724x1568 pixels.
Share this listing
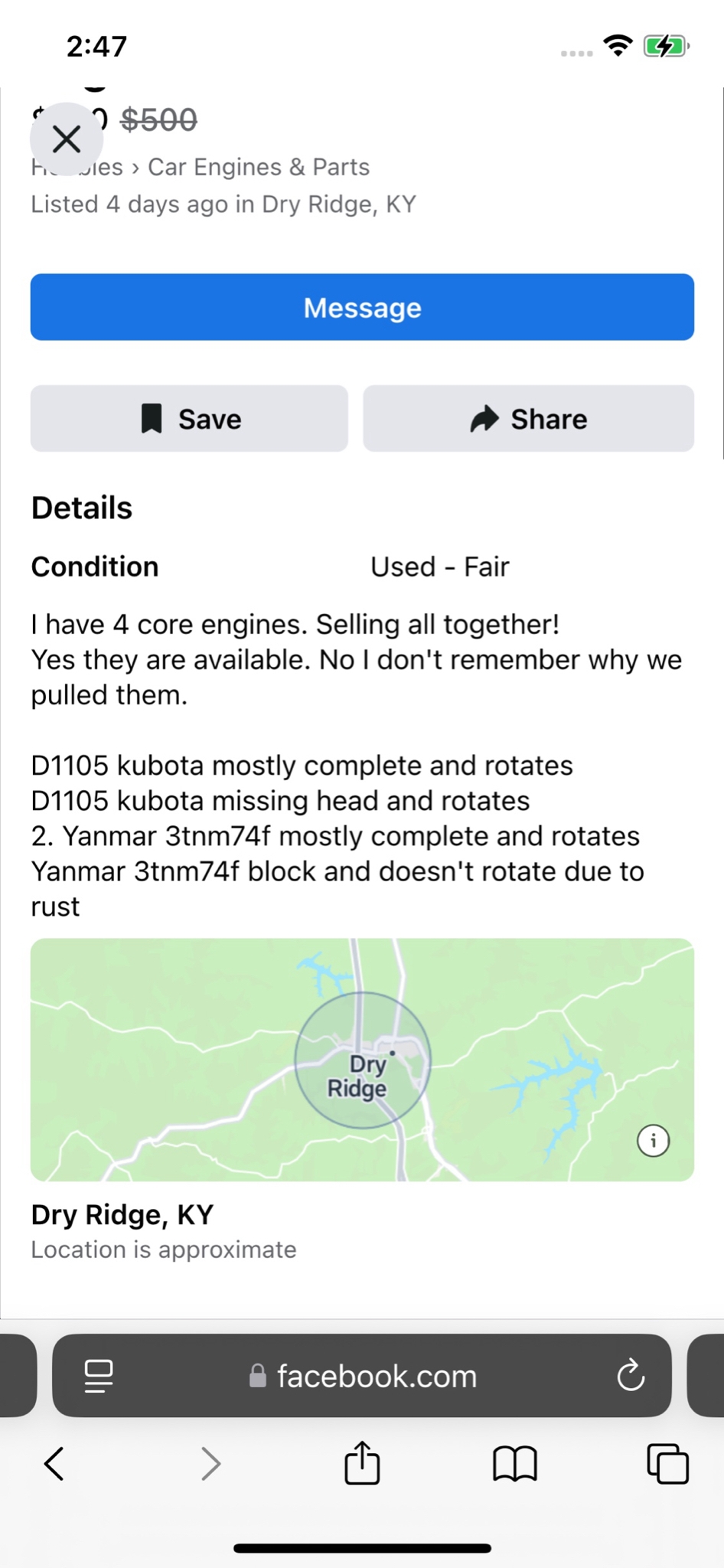click(x=528, y=419)
